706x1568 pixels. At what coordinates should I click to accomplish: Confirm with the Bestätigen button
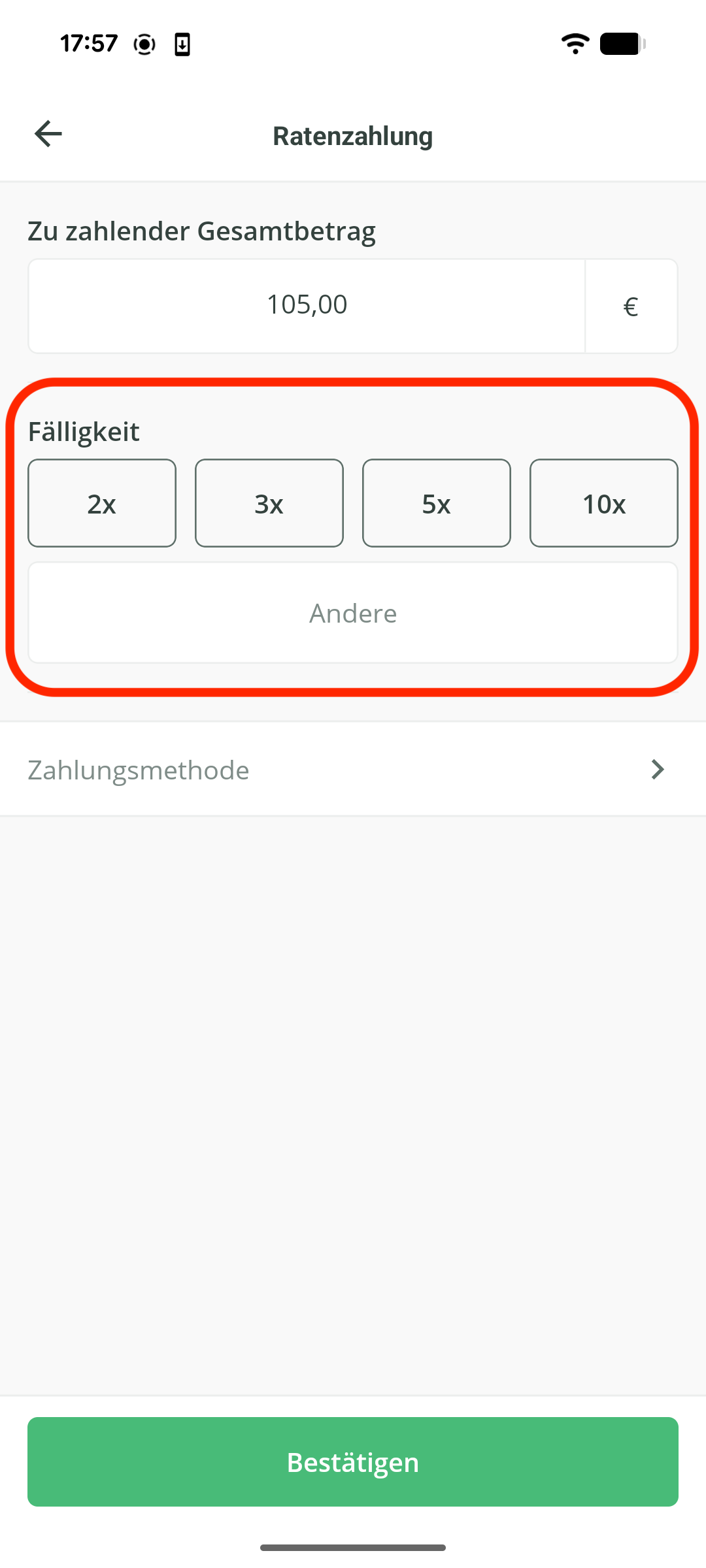pyautogui.click(x=353, y=1462)
